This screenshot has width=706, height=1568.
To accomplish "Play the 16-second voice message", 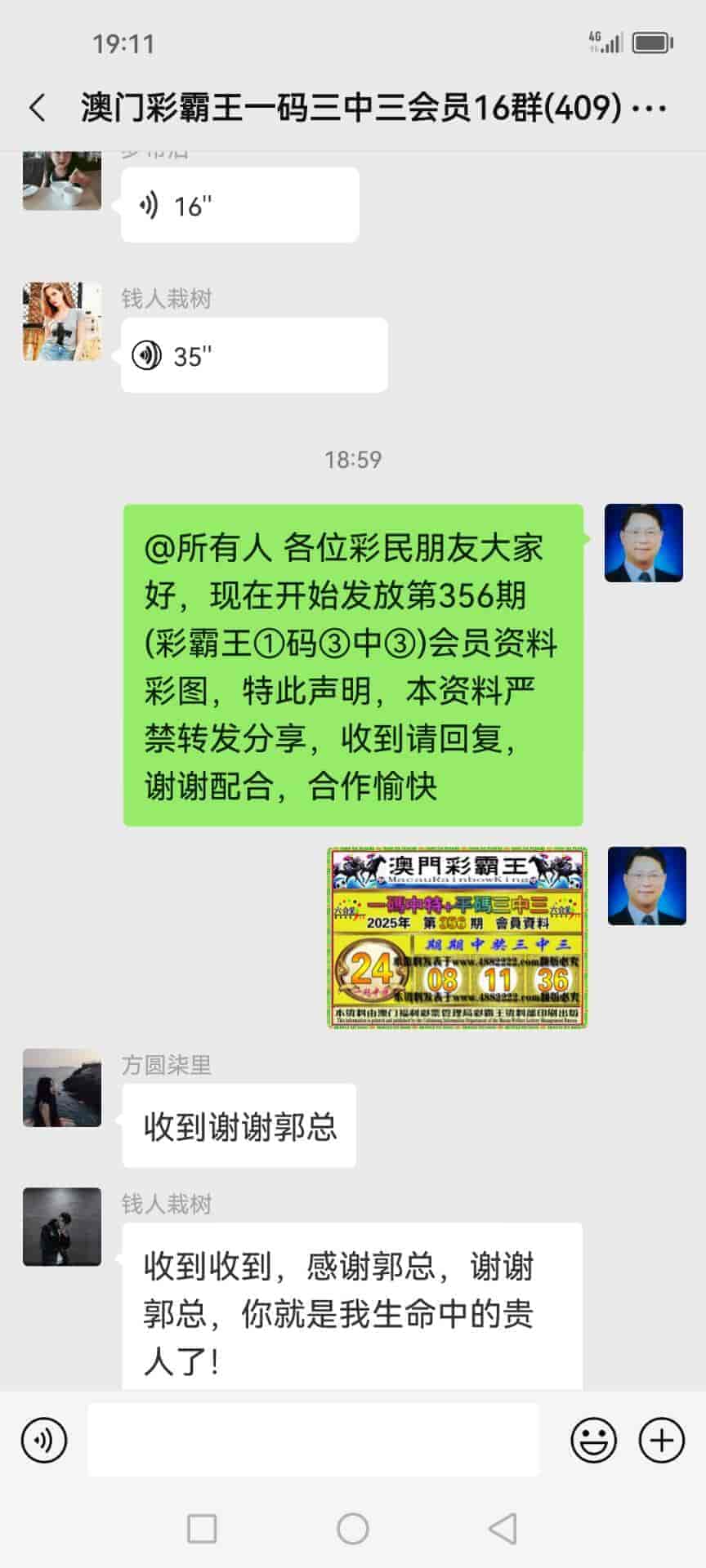I will coord(239,206).
